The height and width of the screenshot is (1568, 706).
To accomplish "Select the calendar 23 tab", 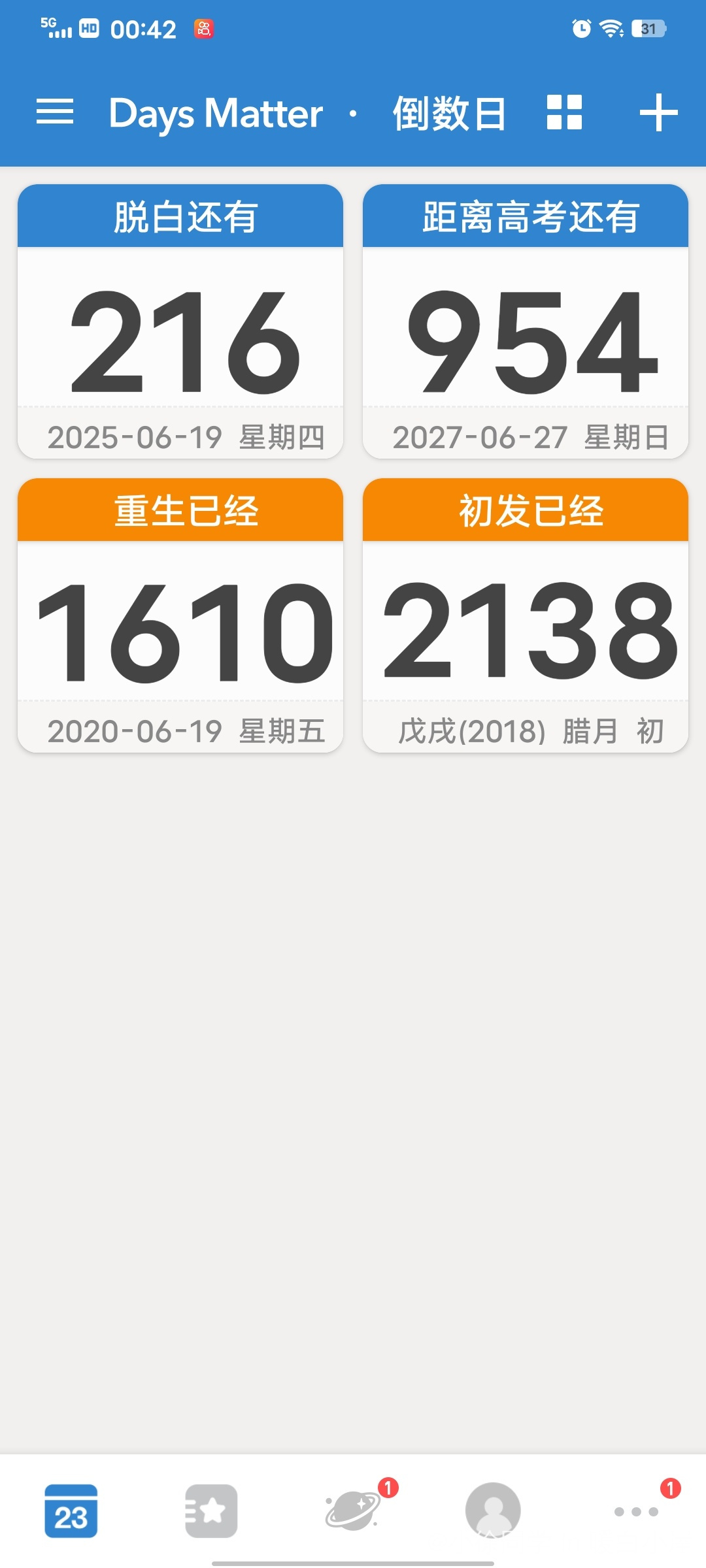I will pyautogui.click(x=71, y=1511).
